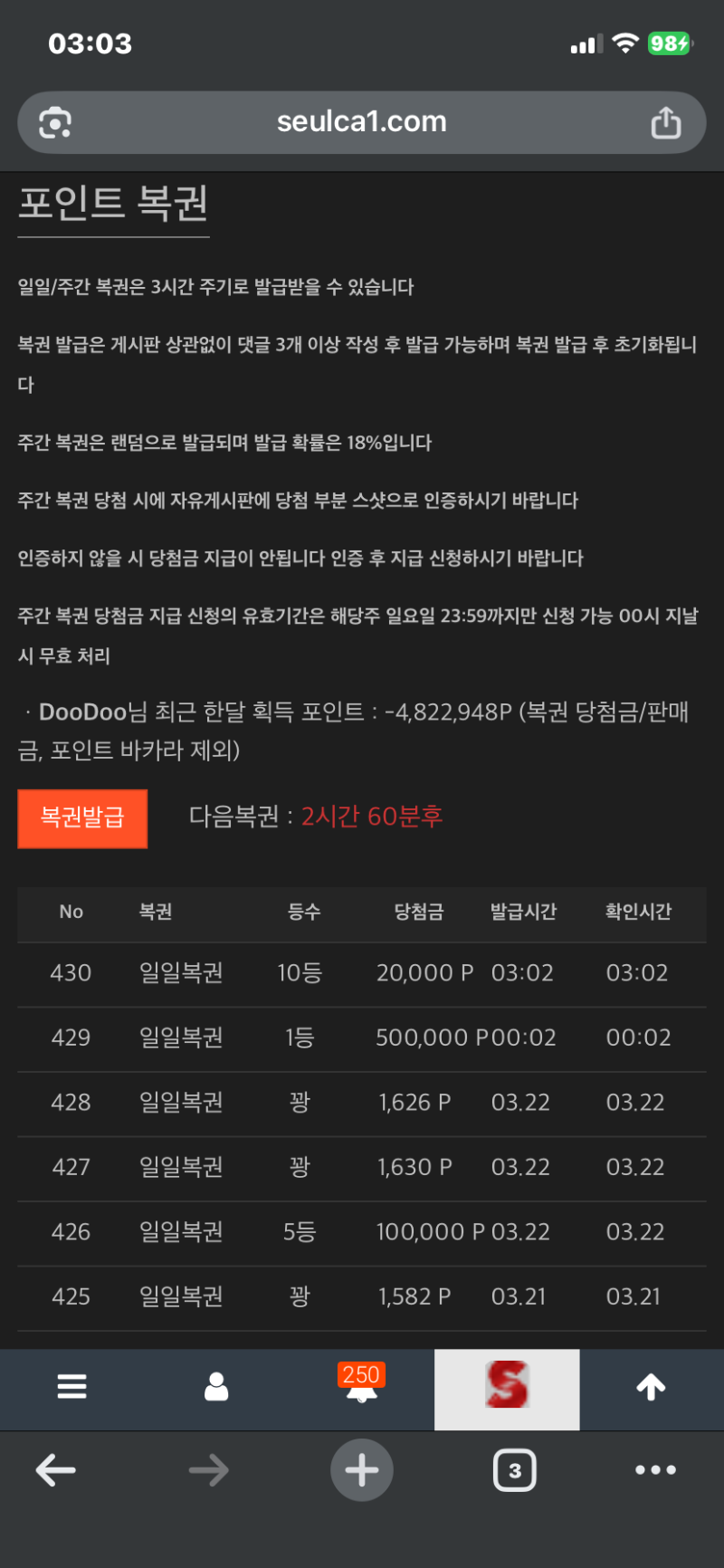Open the user profile icon
The image size is (724, 1568).
tap(216, 1387)
